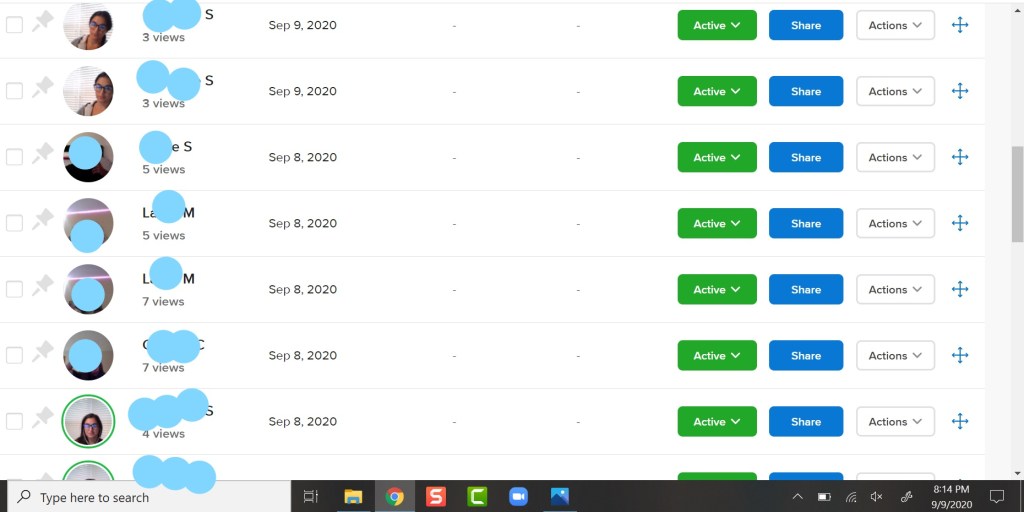Image resolution: width=1024 pixels, height=512 pixels.
Task: Open Zoom from the taskbar
Action: click(x=518, y=496)
